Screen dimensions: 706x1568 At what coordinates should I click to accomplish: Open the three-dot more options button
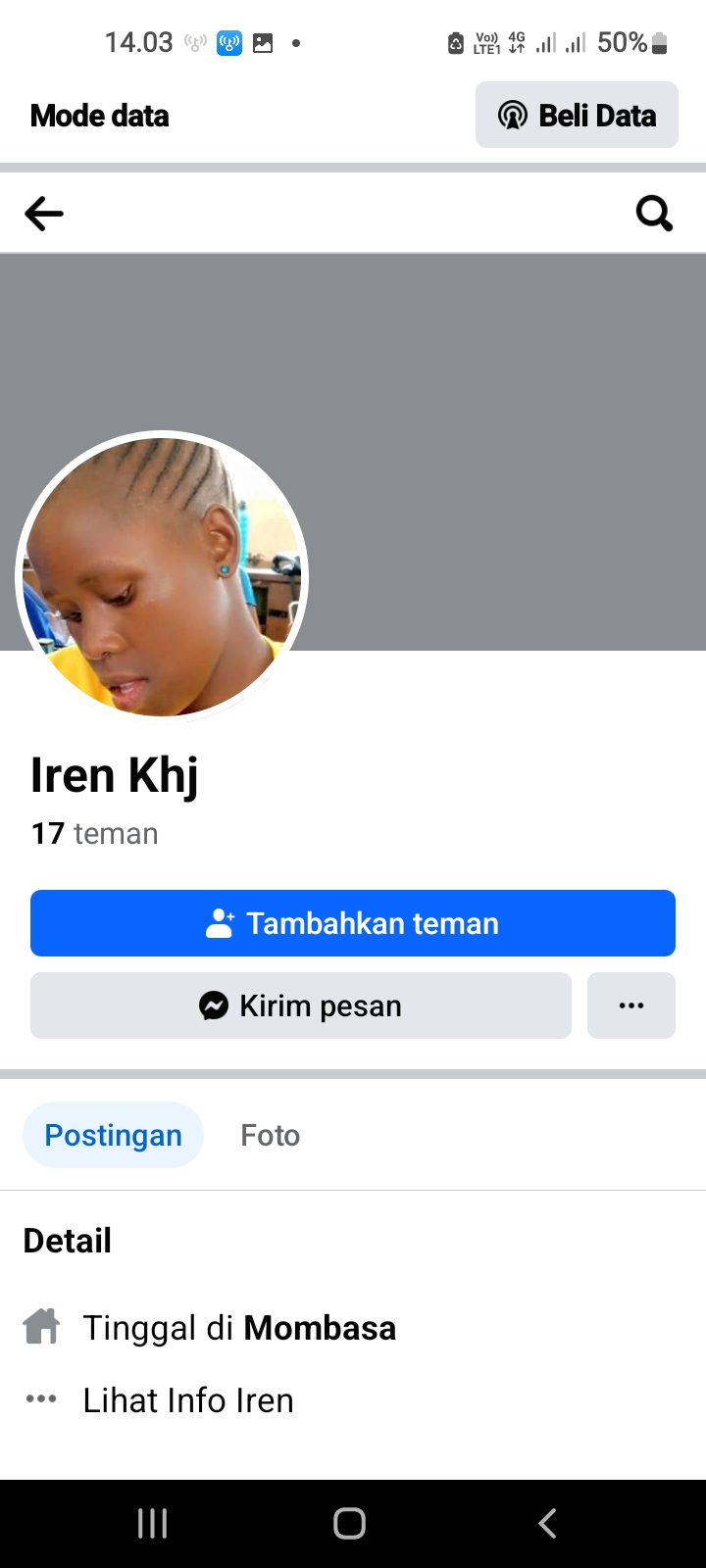(631, 1005)
